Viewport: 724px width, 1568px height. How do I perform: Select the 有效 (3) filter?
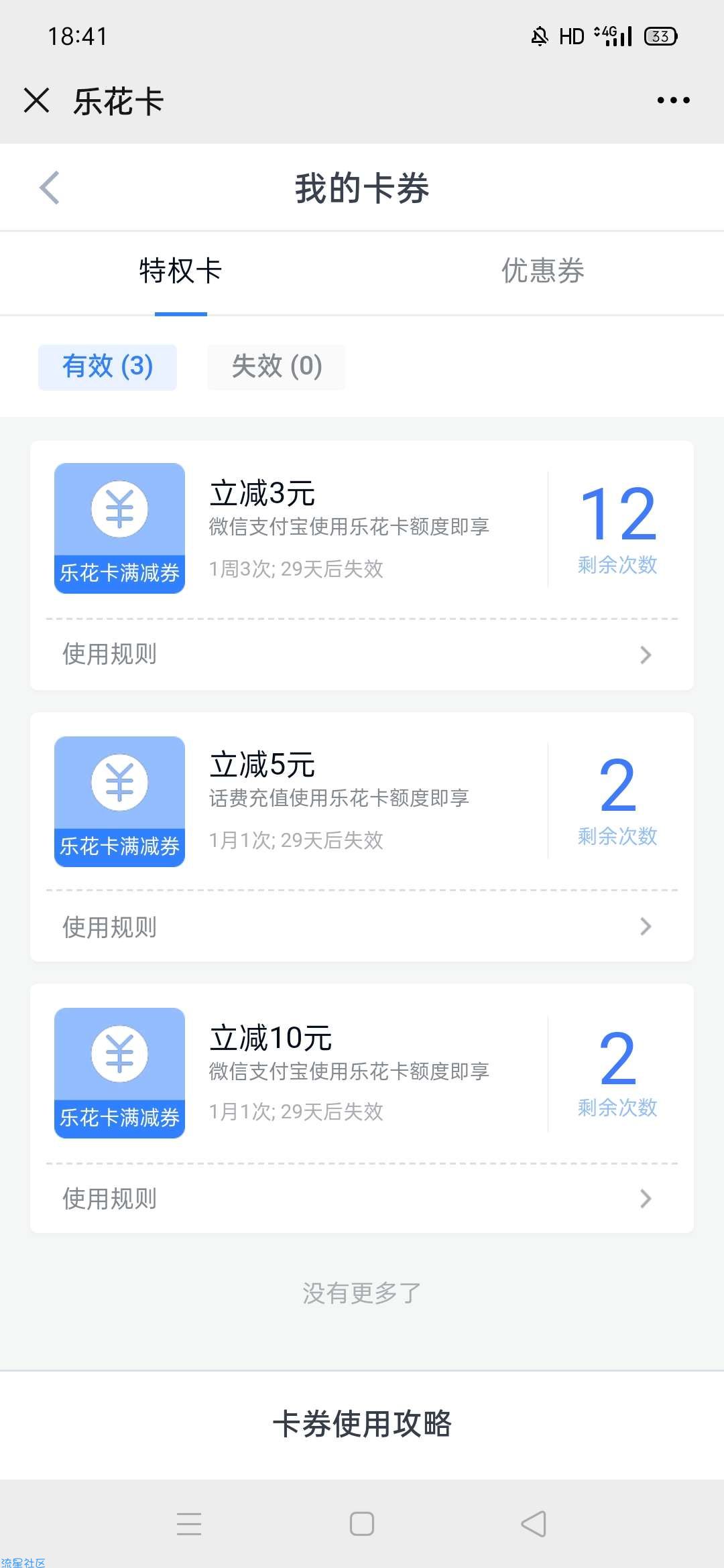coord(107,367)
